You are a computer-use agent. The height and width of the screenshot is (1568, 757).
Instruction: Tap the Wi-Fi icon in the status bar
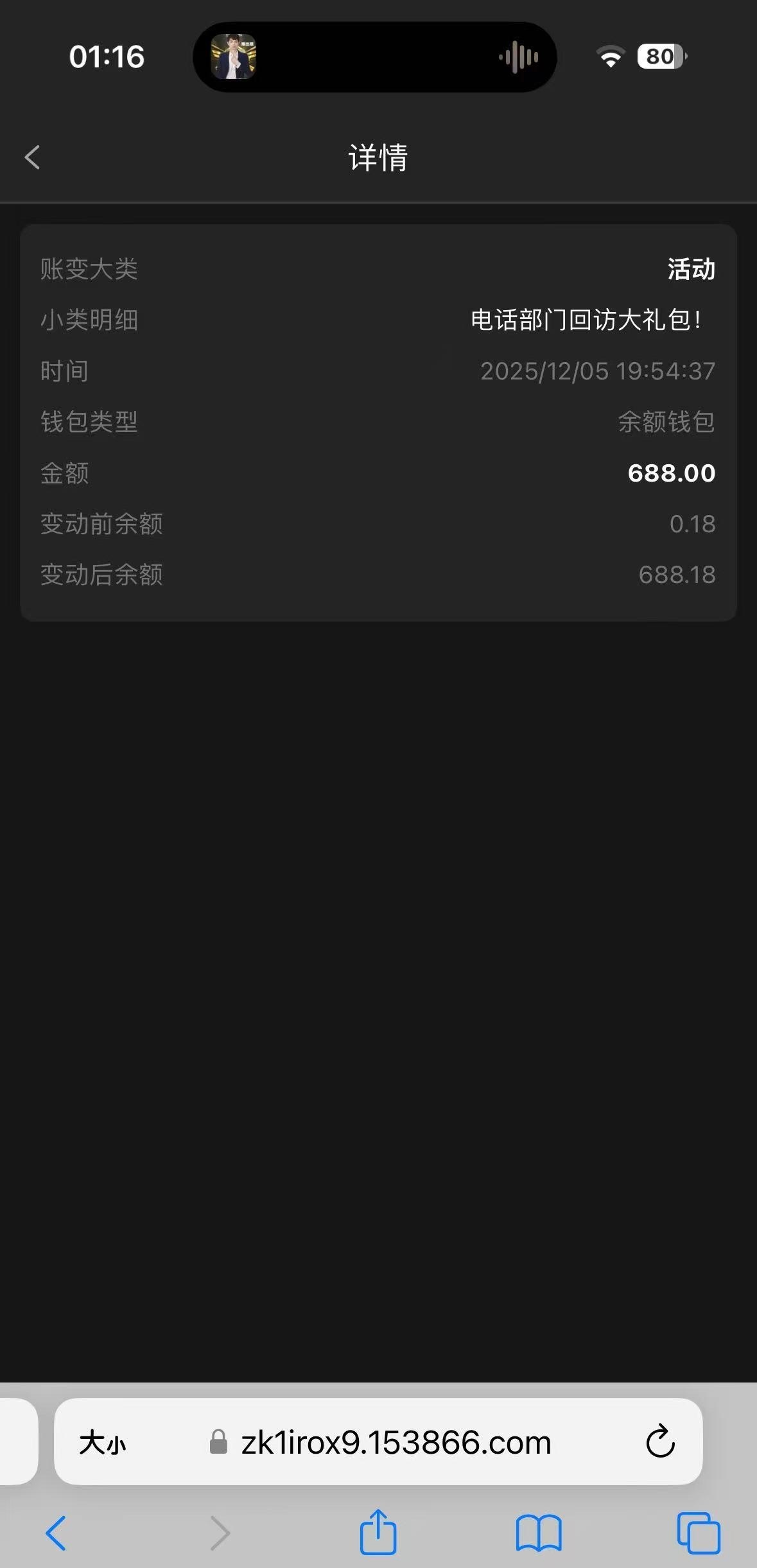point(611,57)
